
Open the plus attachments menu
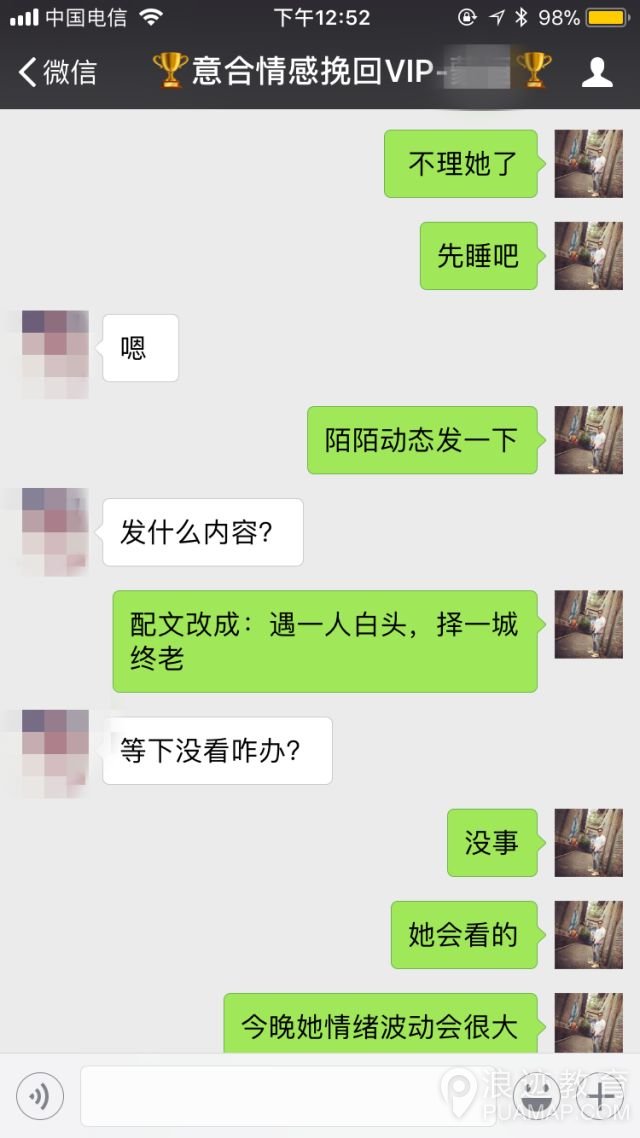tap(601, 1096)
